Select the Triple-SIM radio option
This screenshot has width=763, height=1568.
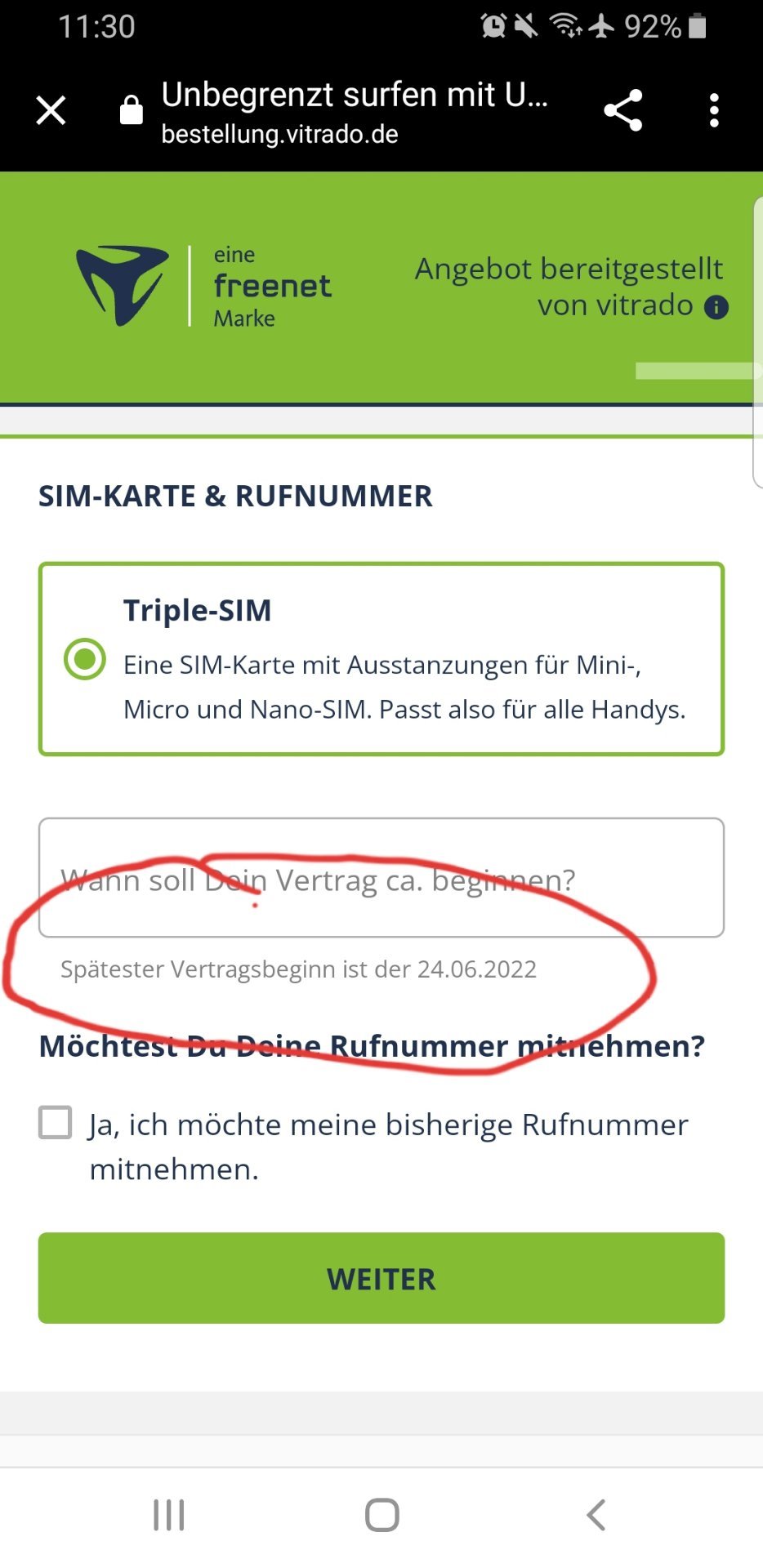point(85,659)
